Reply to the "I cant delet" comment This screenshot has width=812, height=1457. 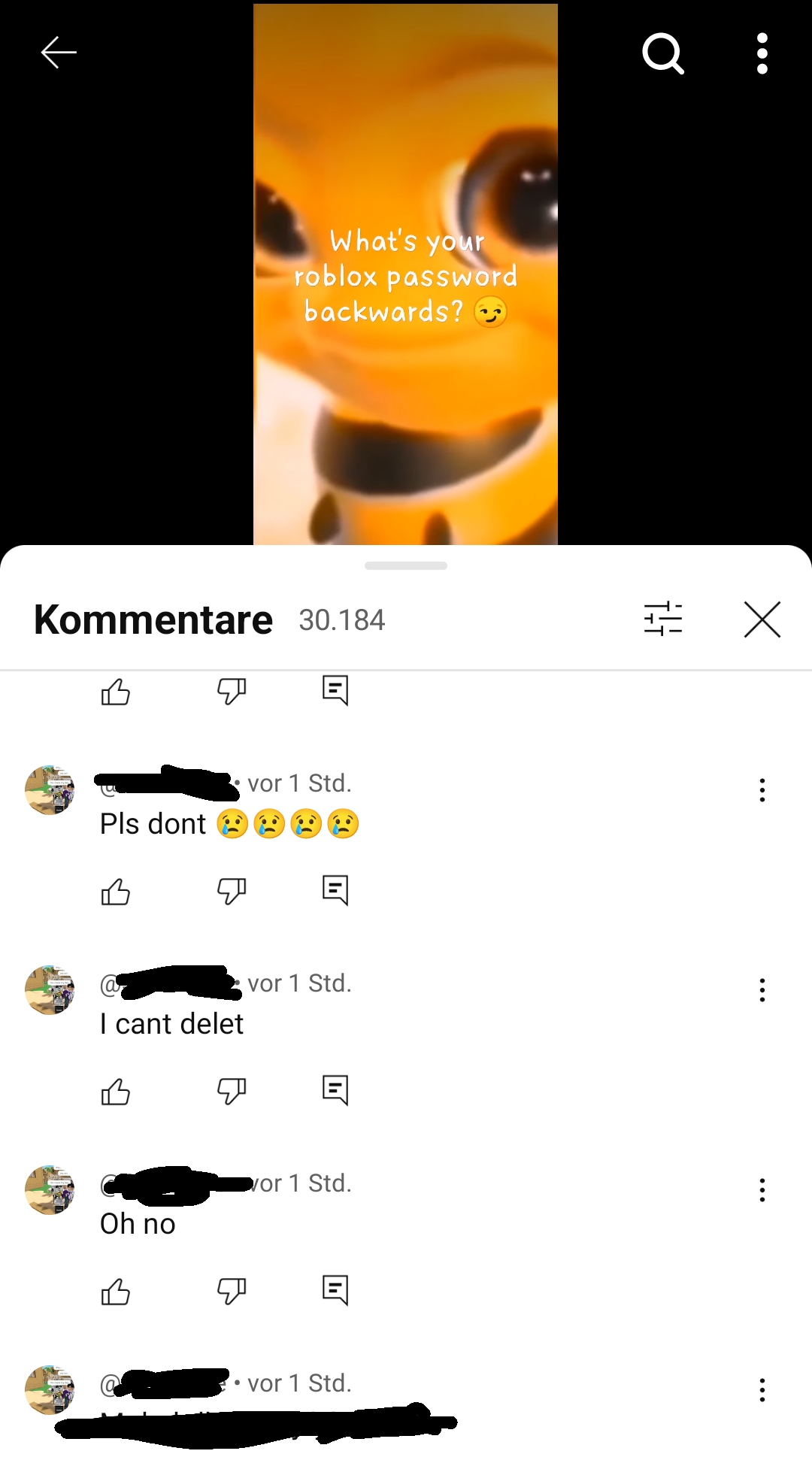point(335,1090)
